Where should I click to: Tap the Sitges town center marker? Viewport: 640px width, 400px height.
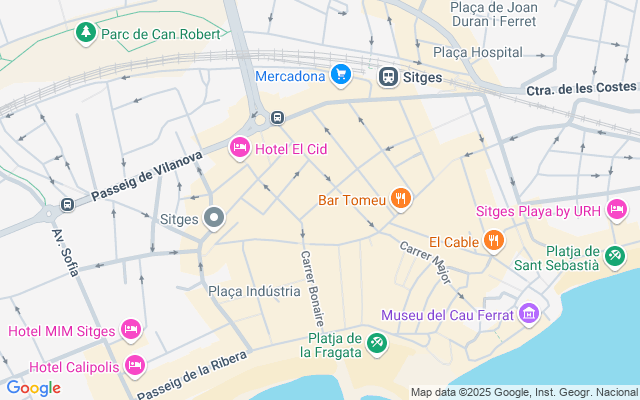pos(213,217)
